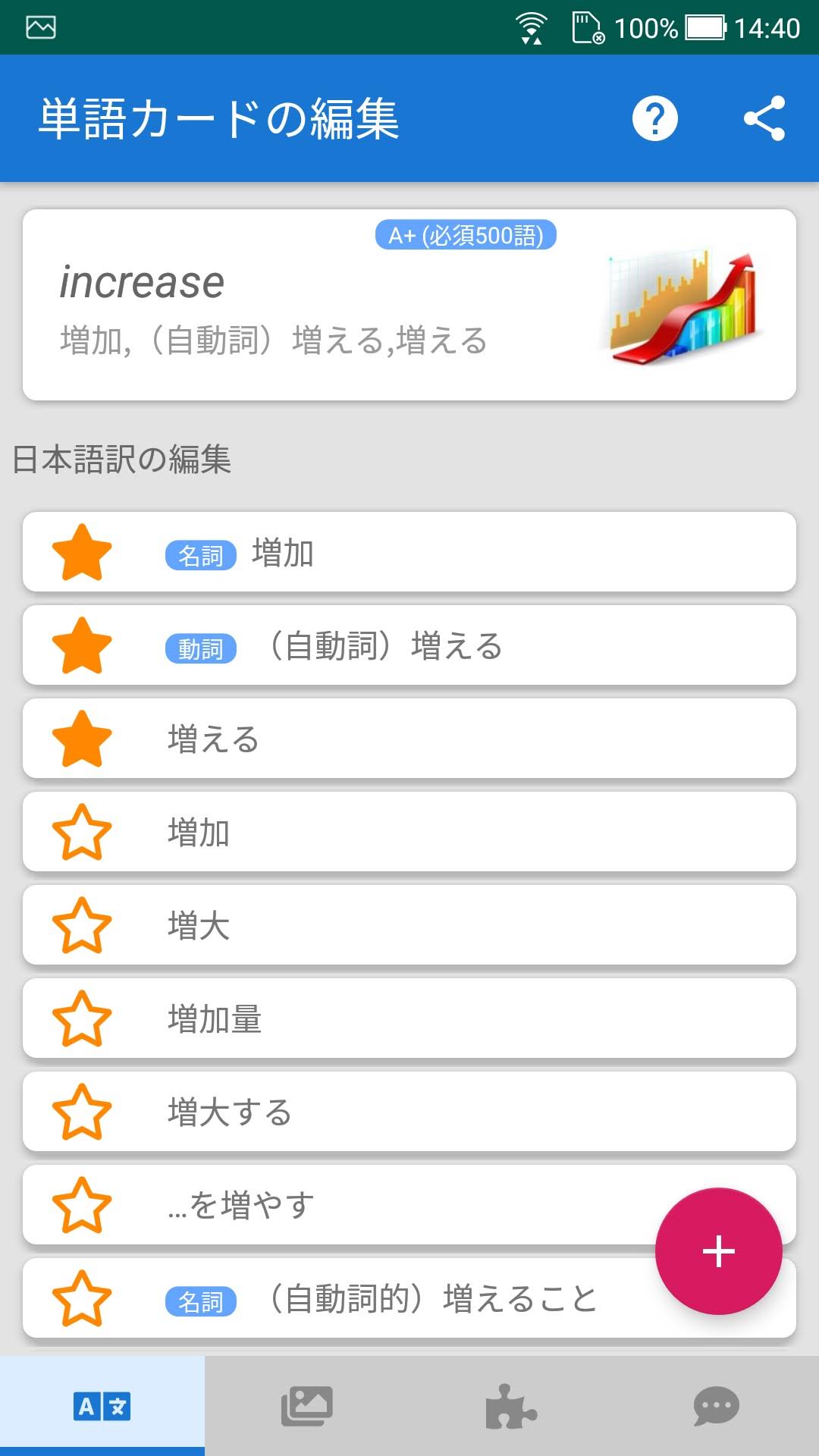Open the increase word card

pos(409,305)
